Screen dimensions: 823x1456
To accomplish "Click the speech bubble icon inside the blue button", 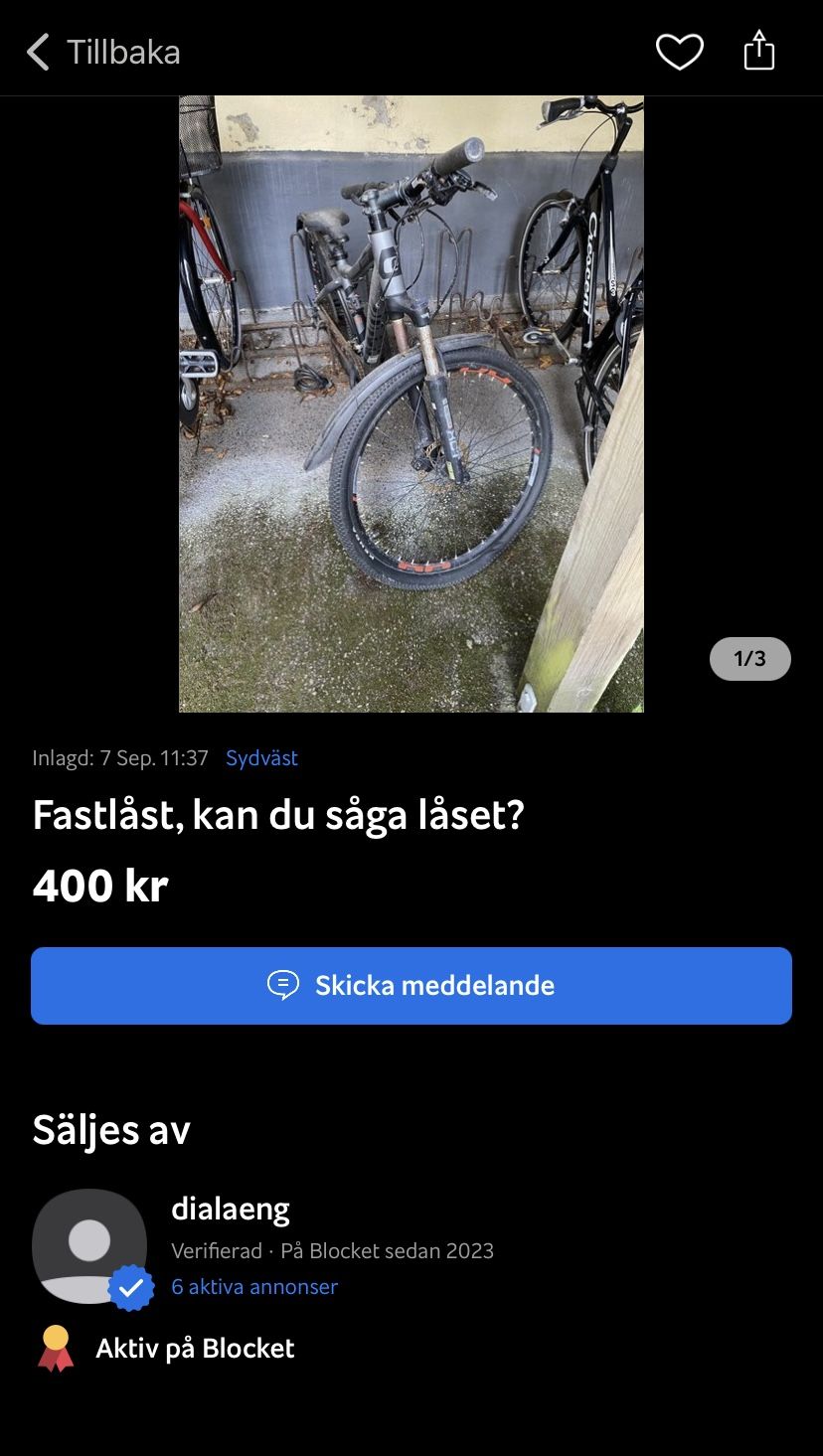I will pos(284,985).
